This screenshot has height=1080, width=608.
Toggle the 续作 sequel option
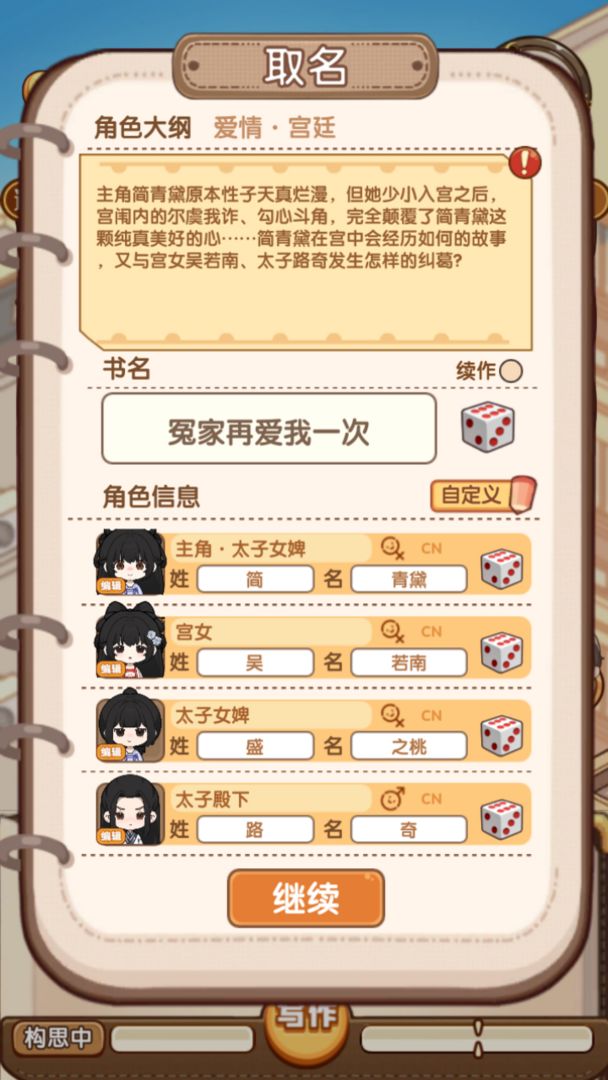(510, 371)
